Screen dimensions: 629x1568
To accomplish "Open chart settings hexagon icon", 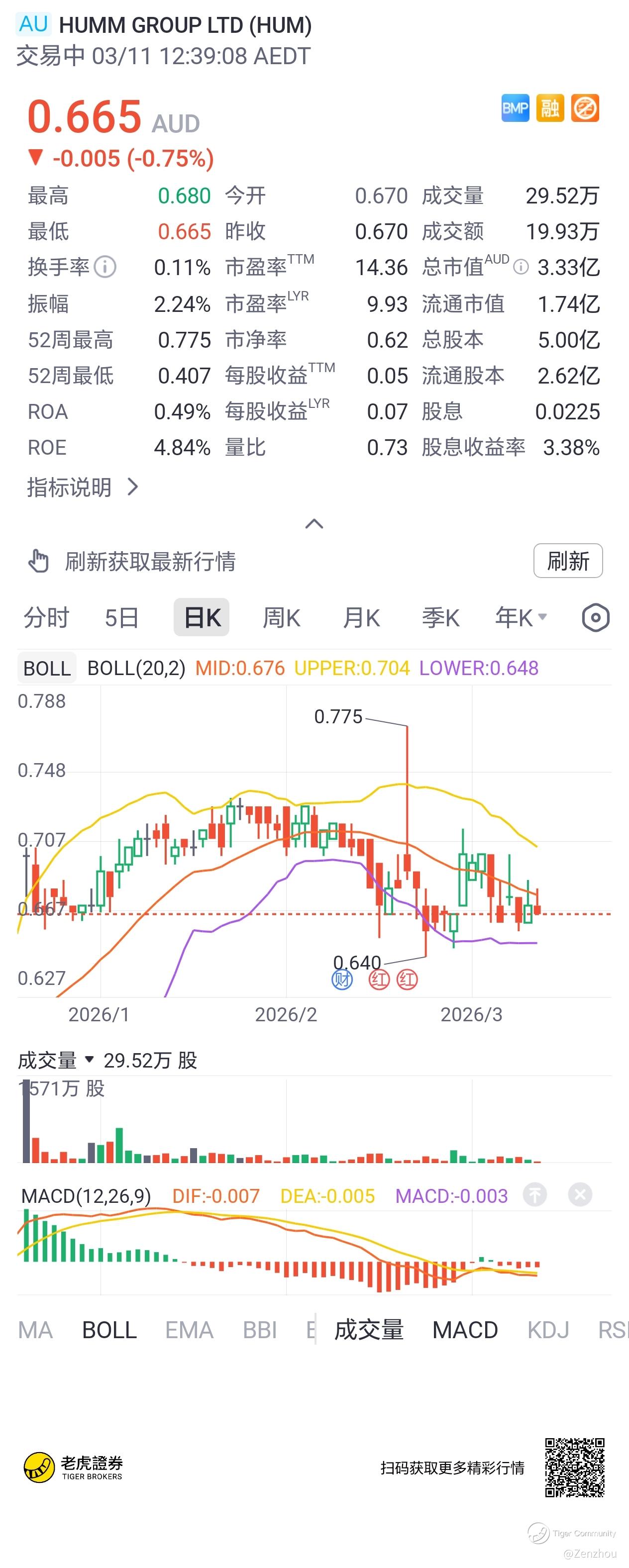I will click(x=596, y=618).
